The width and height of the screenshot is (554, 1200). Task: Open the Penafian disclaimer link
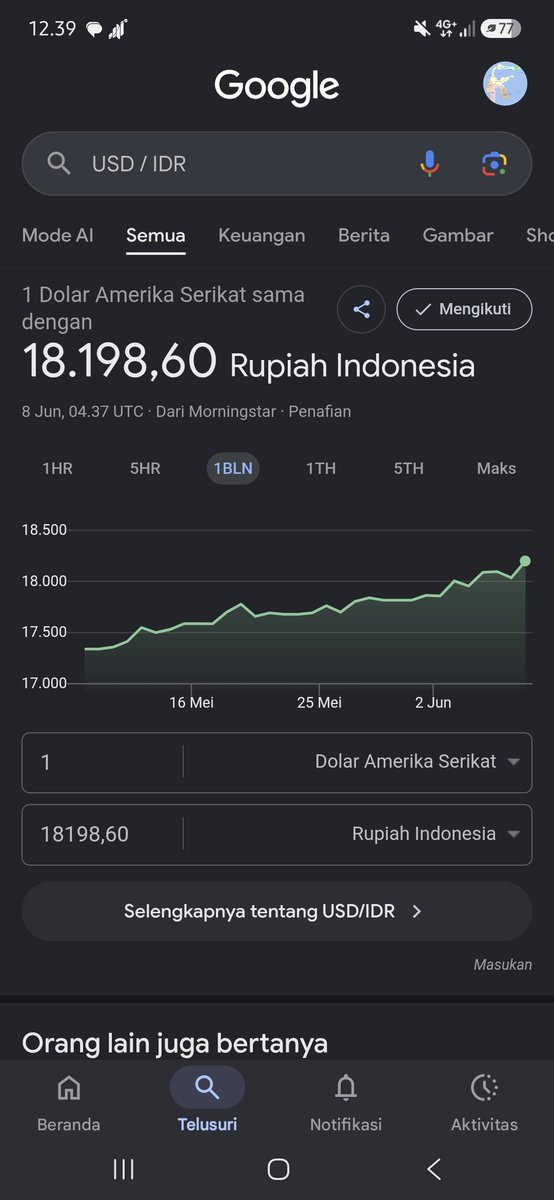click(x=320, y=412)
